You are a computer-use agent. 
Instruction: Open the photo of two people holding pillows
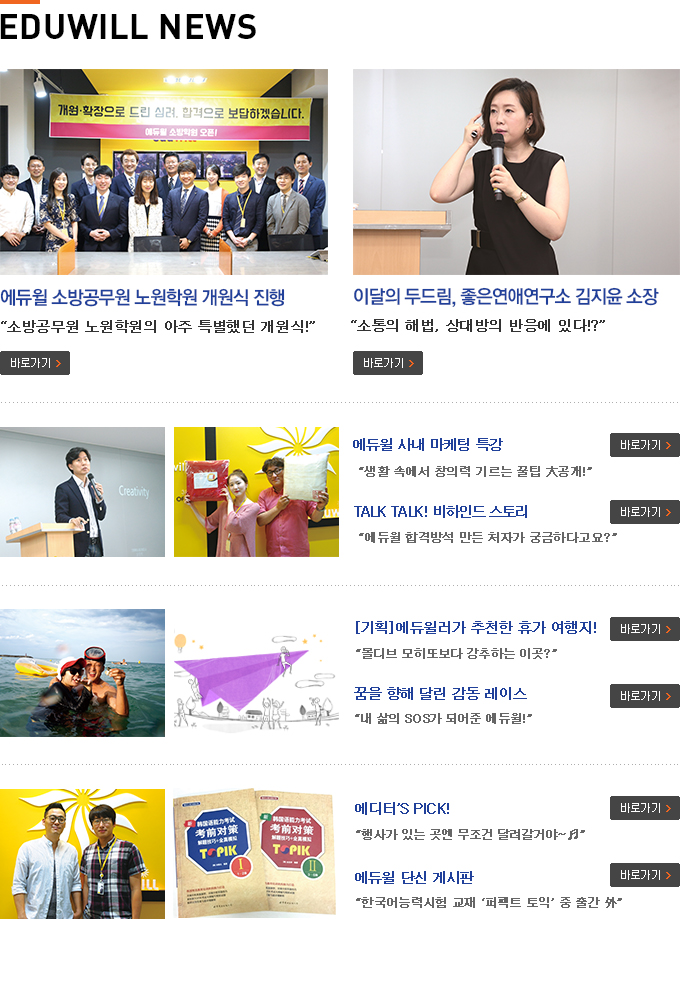coord(256,492)
